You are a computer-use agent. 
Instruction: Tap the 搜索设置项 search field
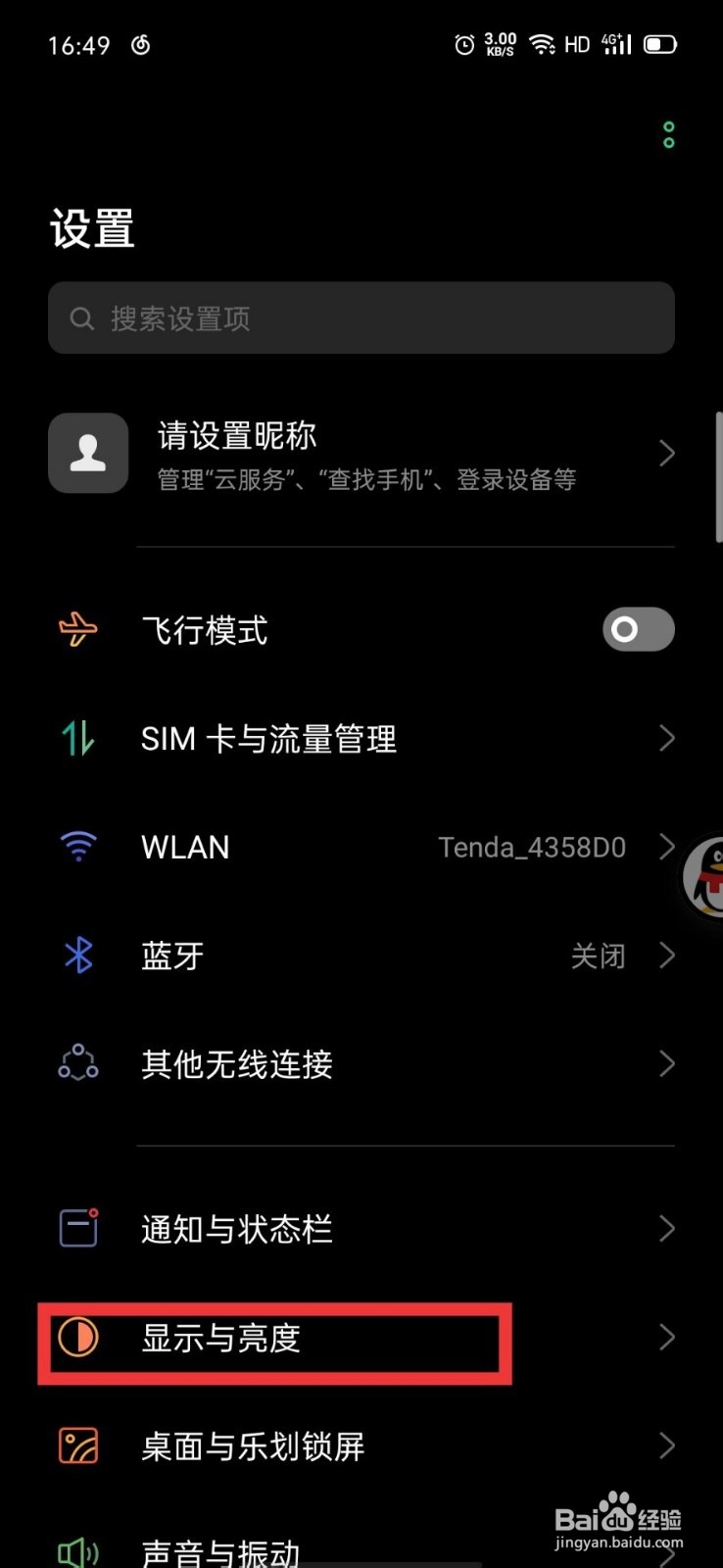tap(361, 318)
